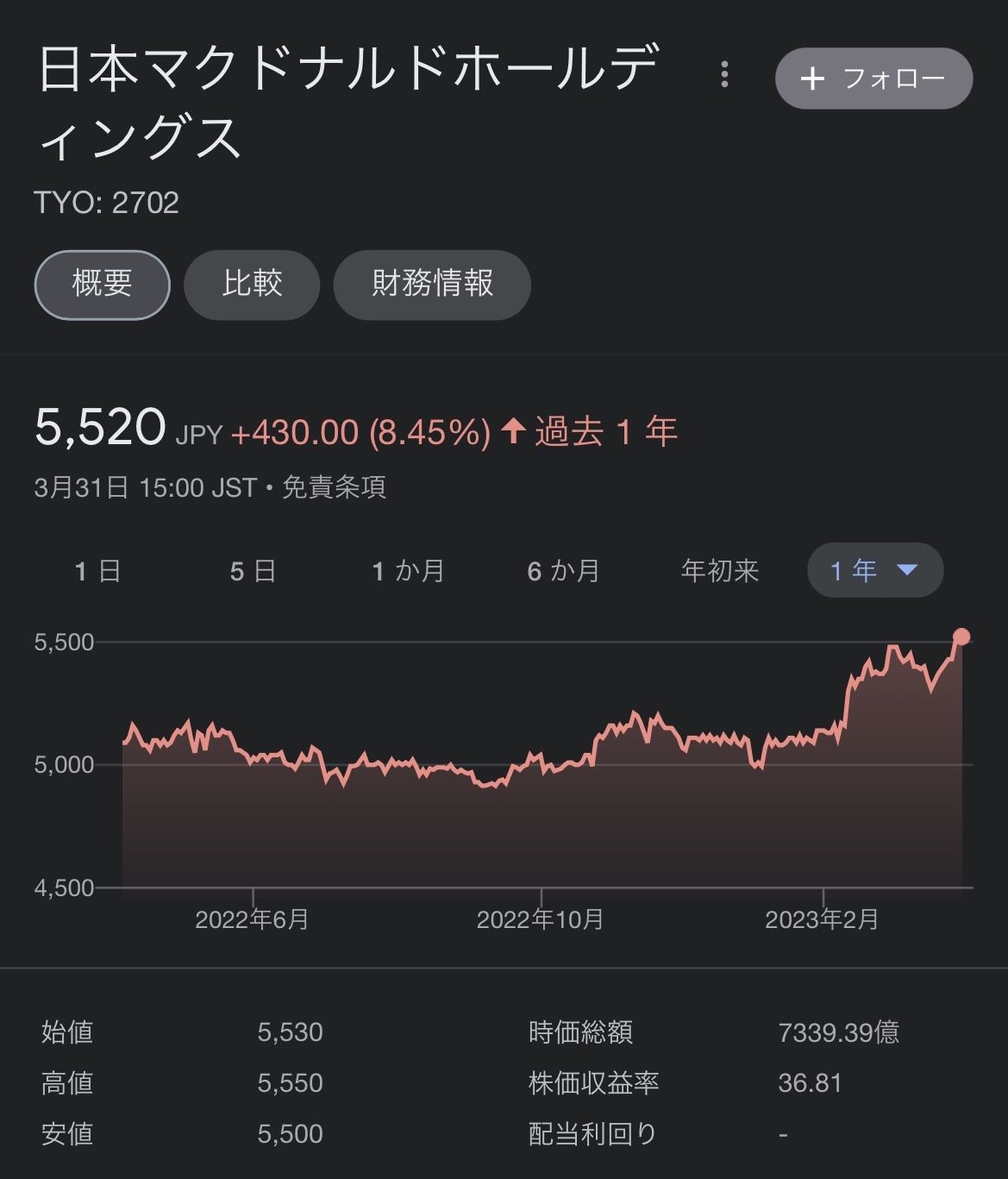The height and width of the screenshot is (1179, 1008).
Task: Select the 概要 overview chip
Action: click(103, 284)
